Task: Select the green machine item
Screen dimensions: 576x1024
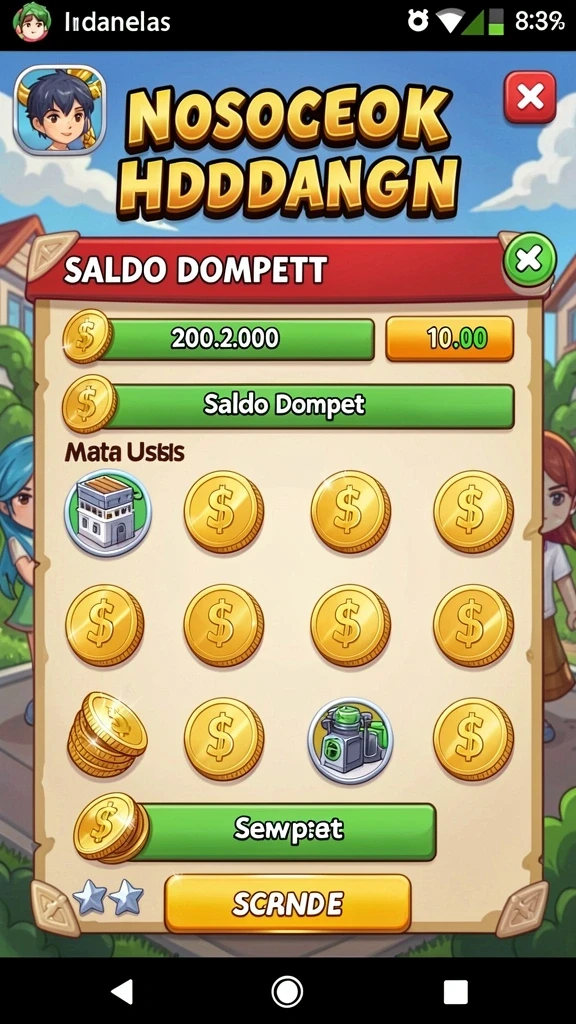Action: pyautogui.click(x=350, y=740)
